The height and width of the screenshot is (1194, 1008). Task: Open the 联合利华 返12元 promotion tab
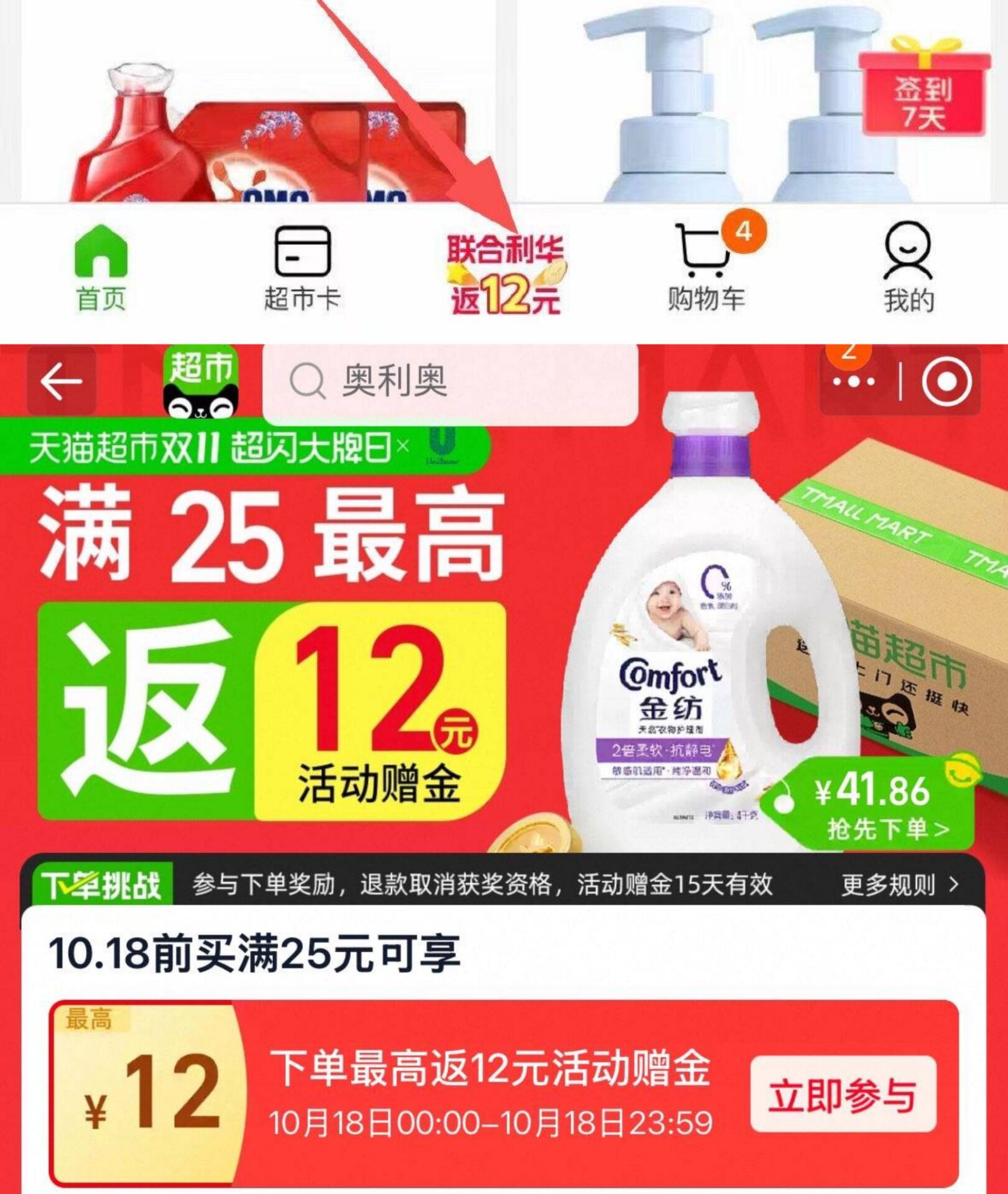click(x=504, y=274)
